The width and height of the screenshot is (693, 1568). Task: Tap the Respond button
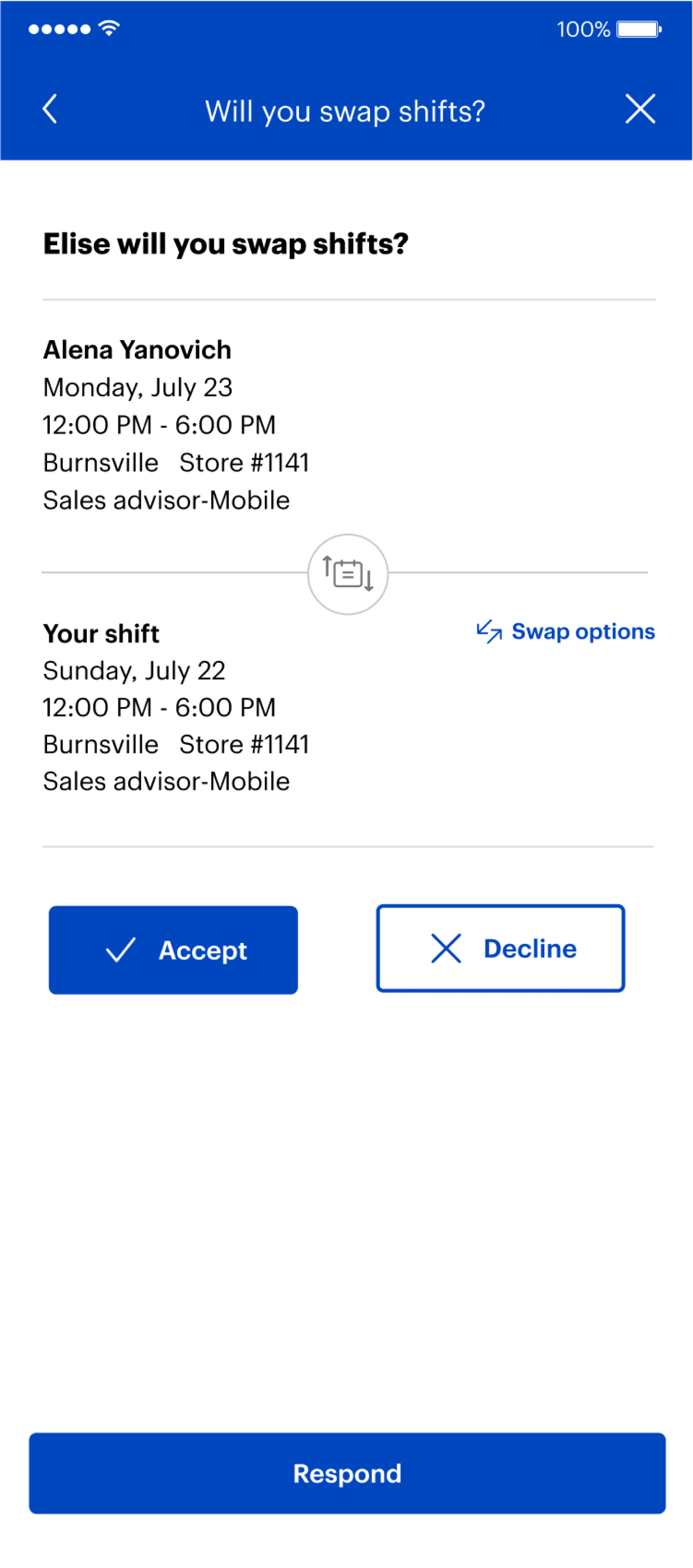point(347,1473)
